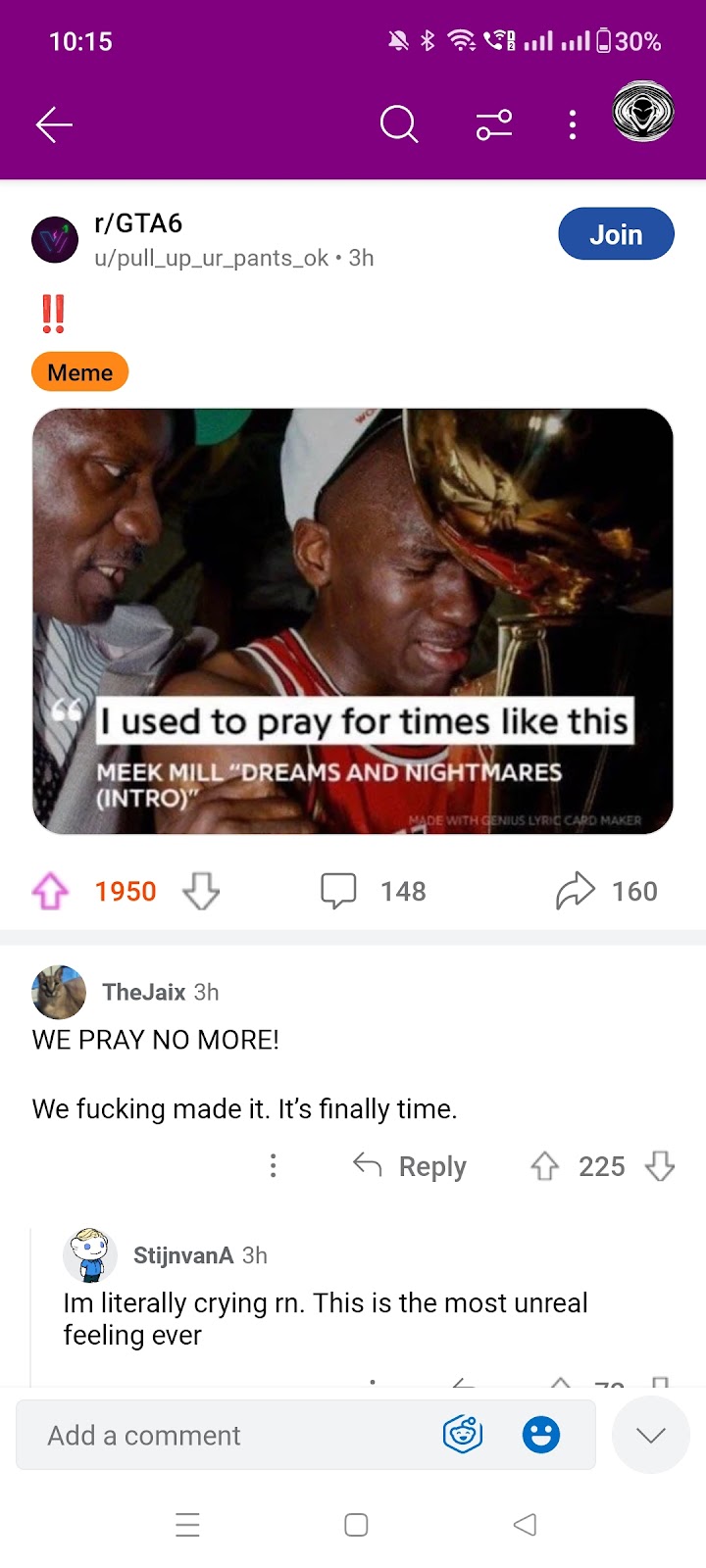Viewport: 706px width, 1568px height.
Task: Jump to the next comment with the down chevron
Action: (x=651, y=1435)
